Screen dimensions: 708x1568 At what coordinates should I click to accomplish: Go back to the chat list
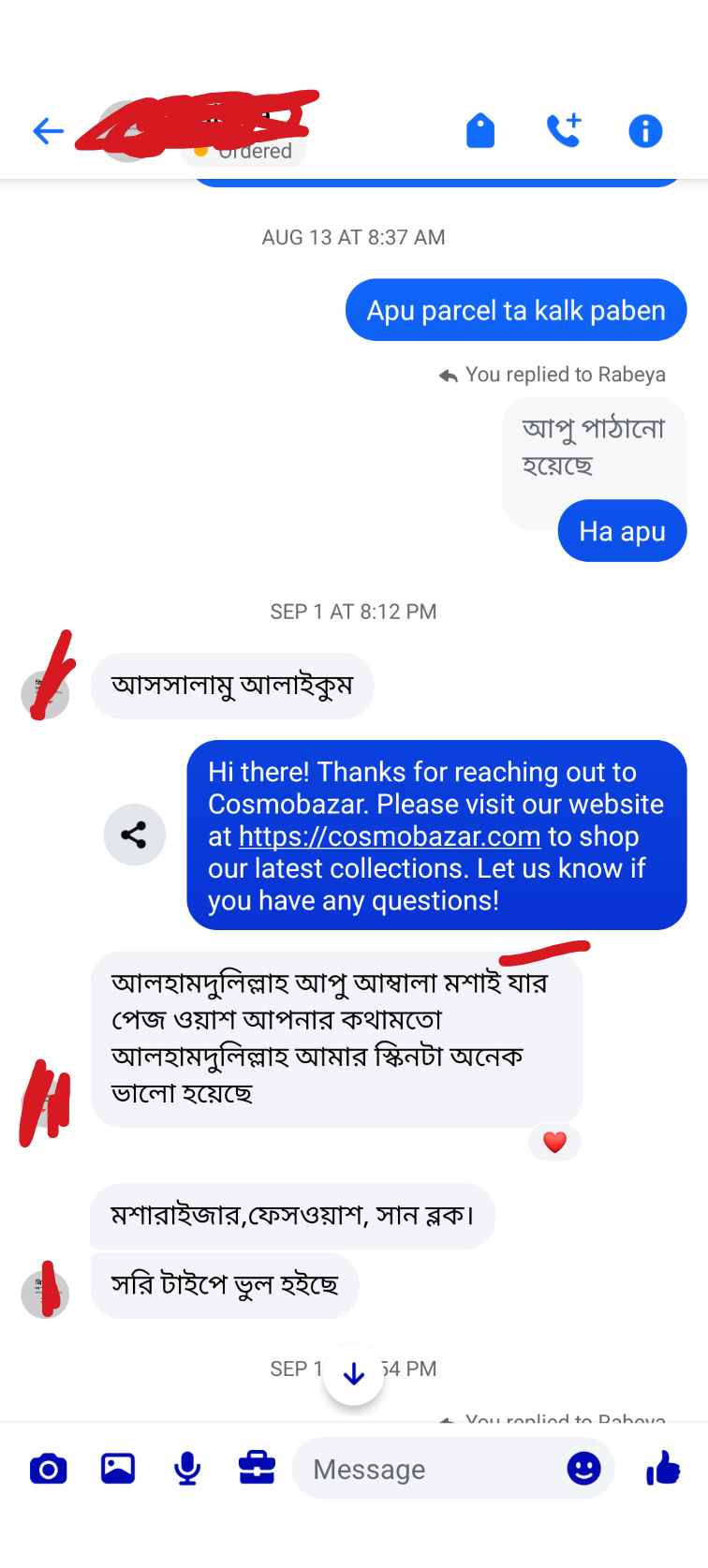tap(48, 131)
